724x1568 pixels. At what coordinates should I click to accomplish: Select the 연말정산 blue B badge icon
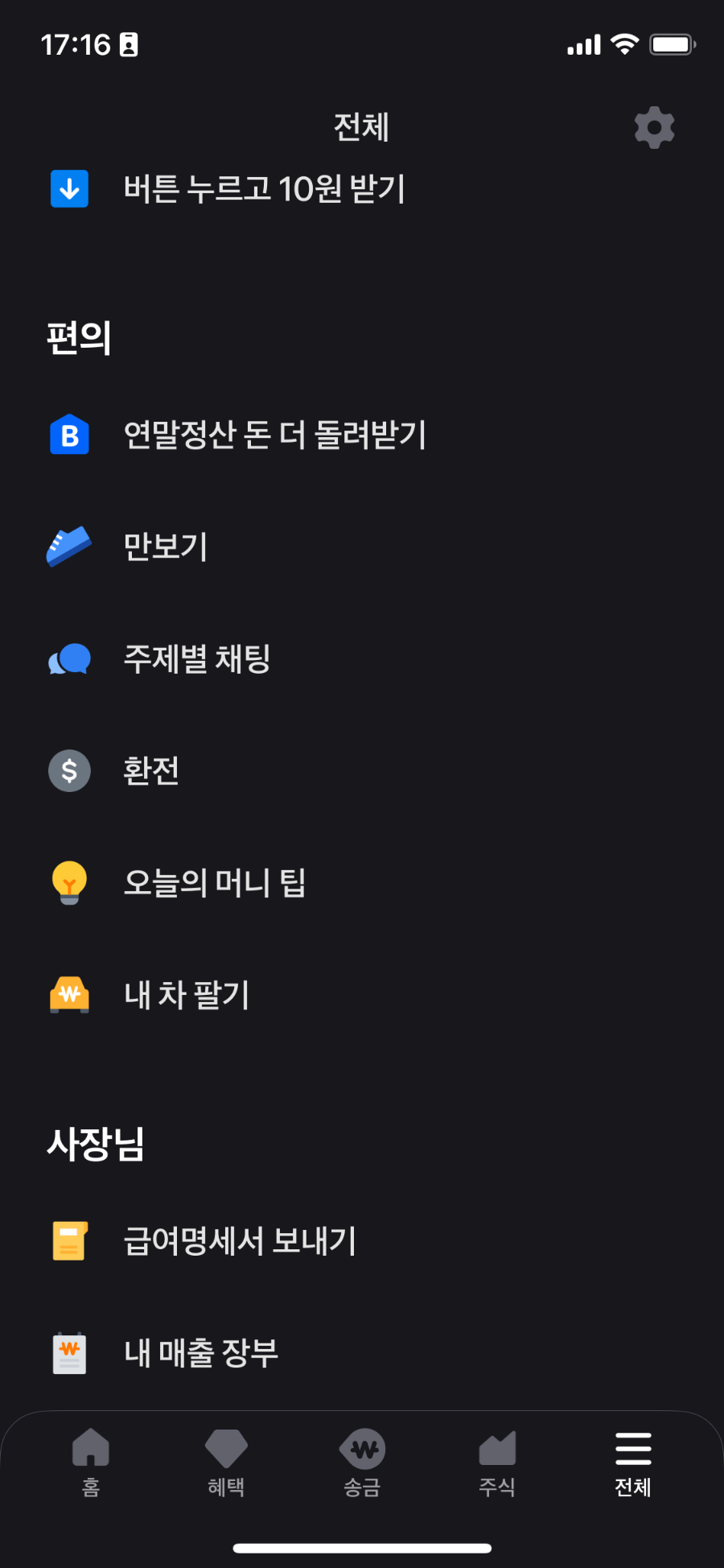pyautogui.click(x=69, y=435)
